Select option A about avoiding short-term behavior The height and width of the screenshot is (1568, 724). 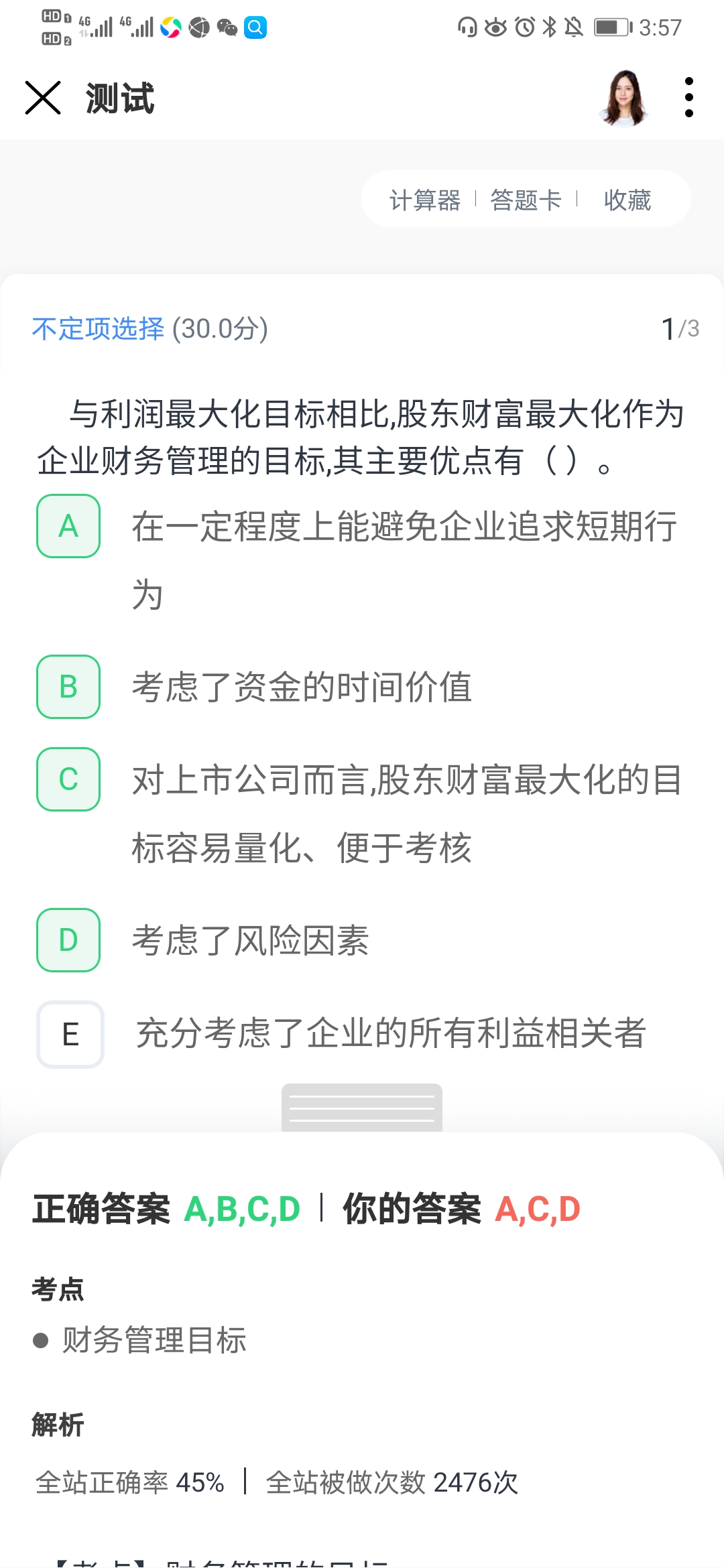point(68,526)
